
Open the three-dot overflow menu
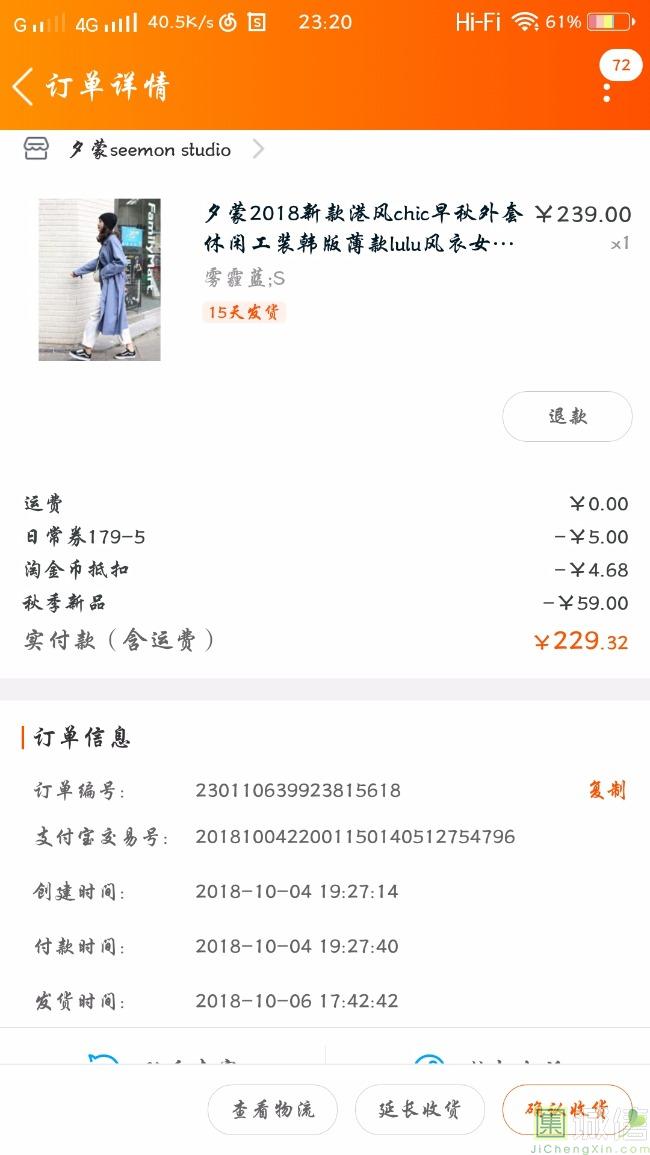click(607, 92)
